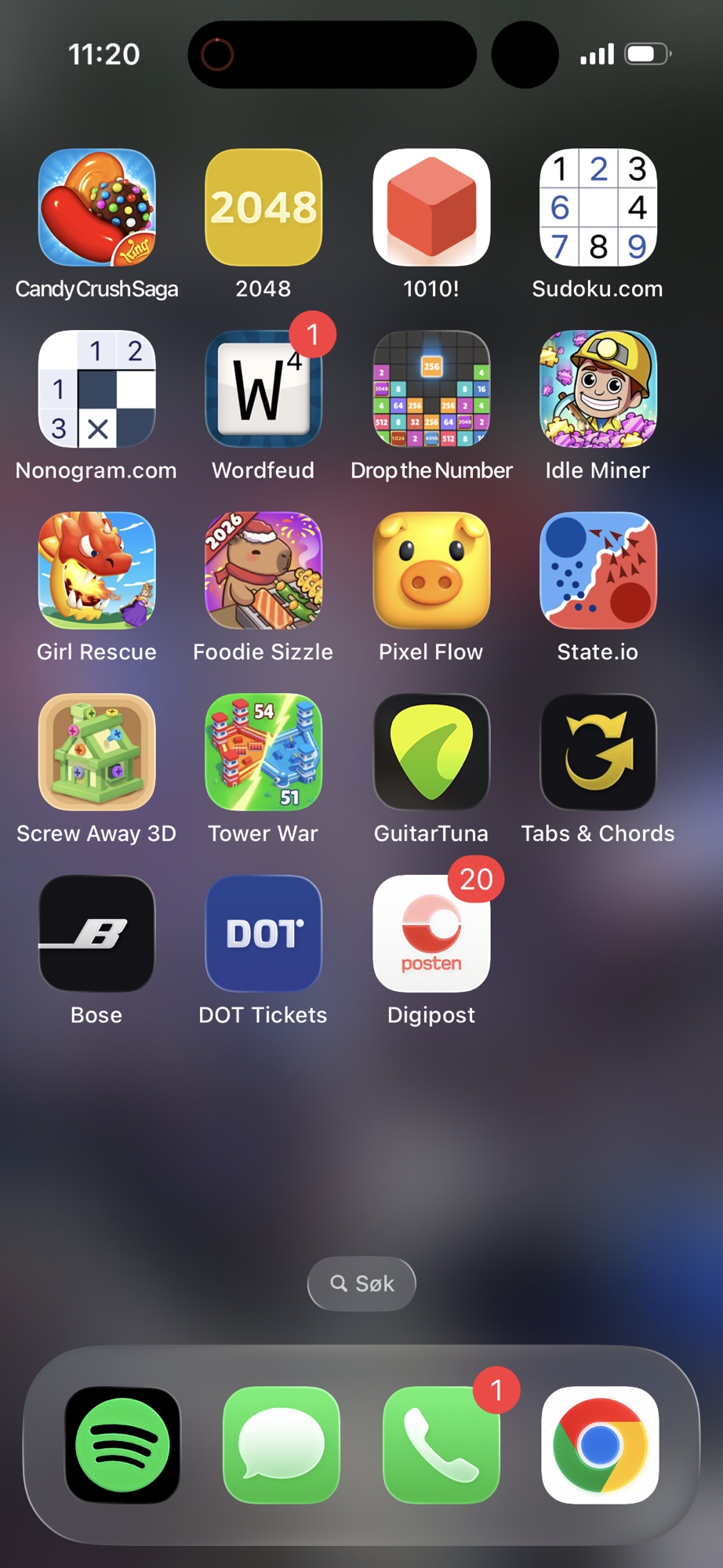Open the Foodie Sizzle app

(x=263, y=571)
